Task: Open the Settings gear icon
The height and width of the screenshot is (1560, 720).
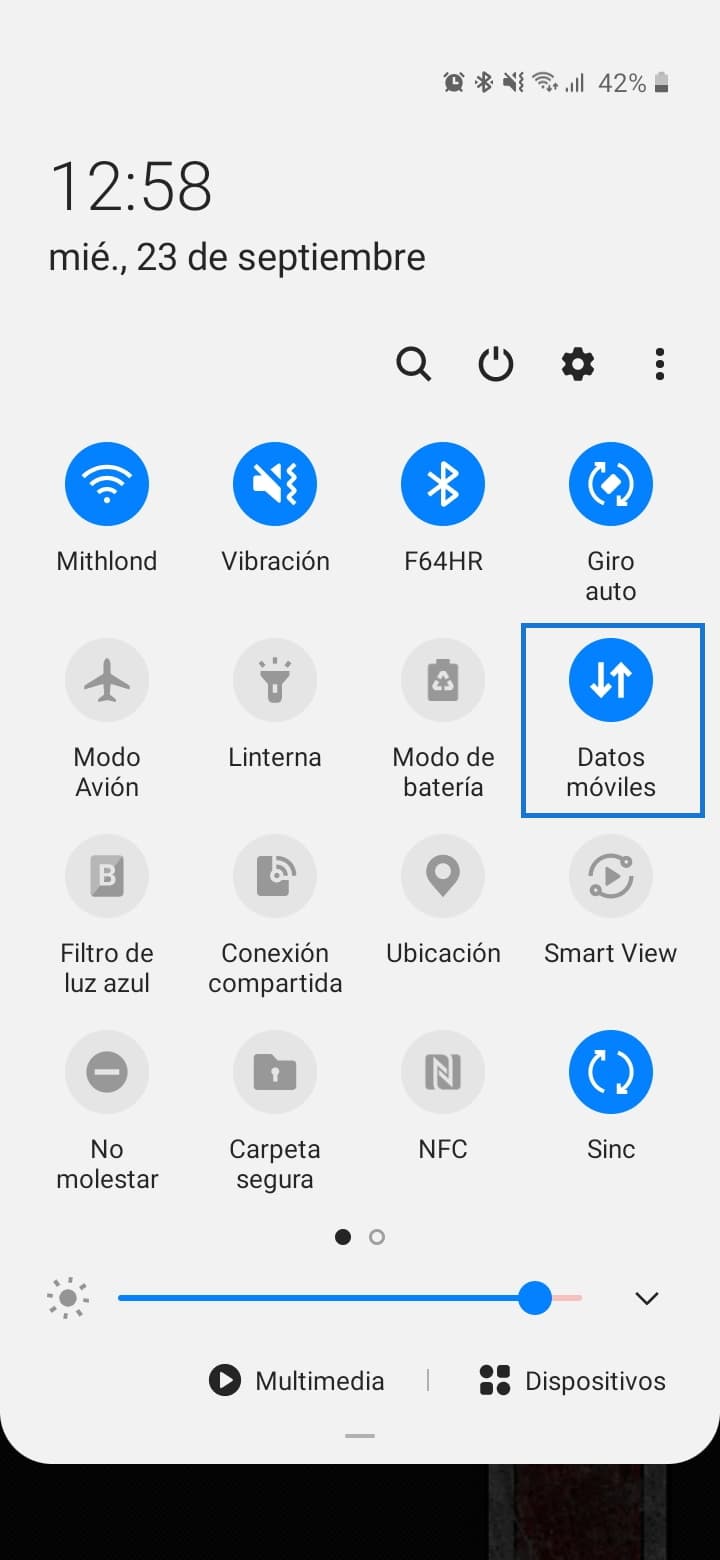Action: [577, 364]
